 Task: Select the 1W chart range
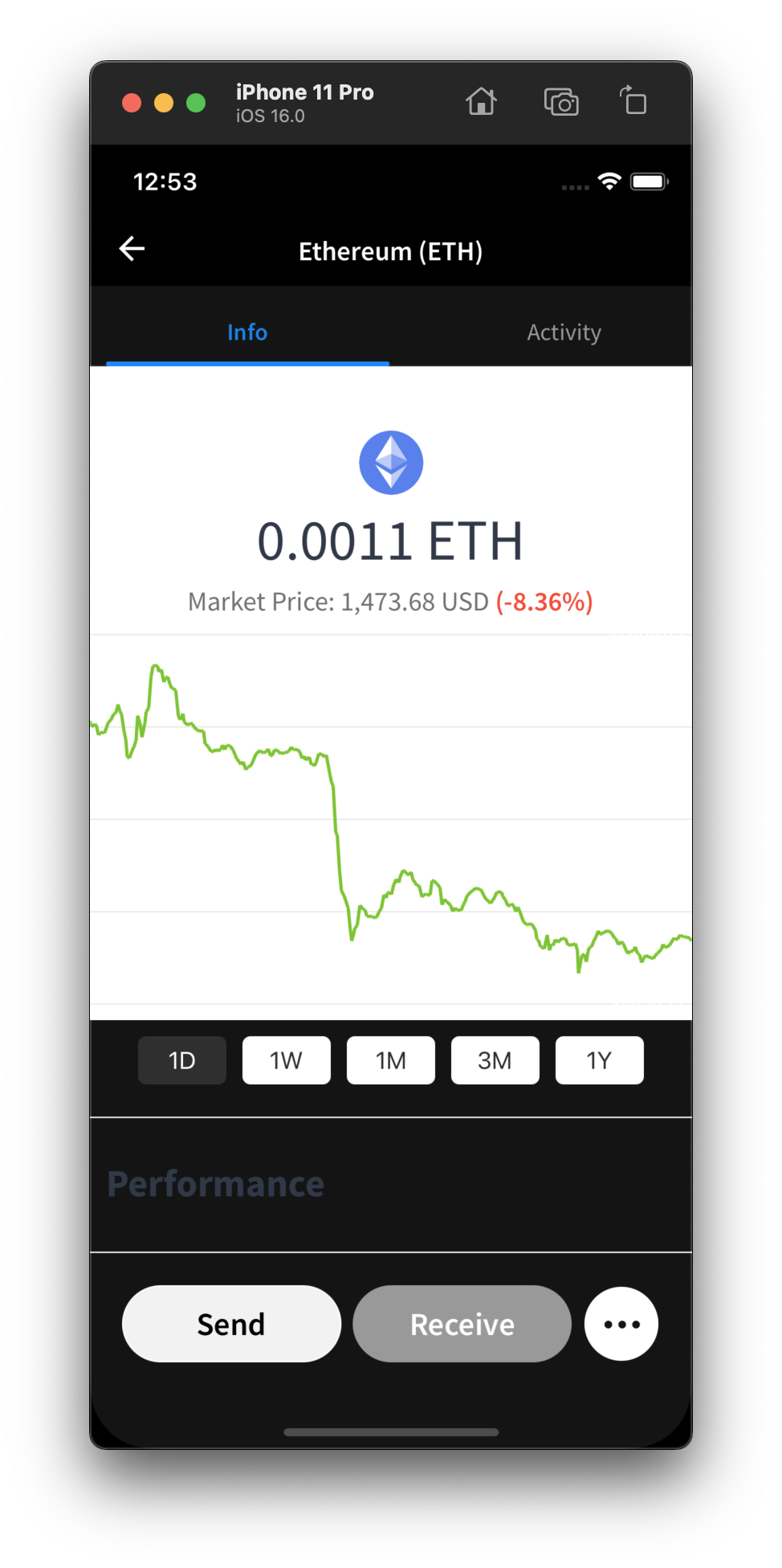click(x=287, y=1060)
